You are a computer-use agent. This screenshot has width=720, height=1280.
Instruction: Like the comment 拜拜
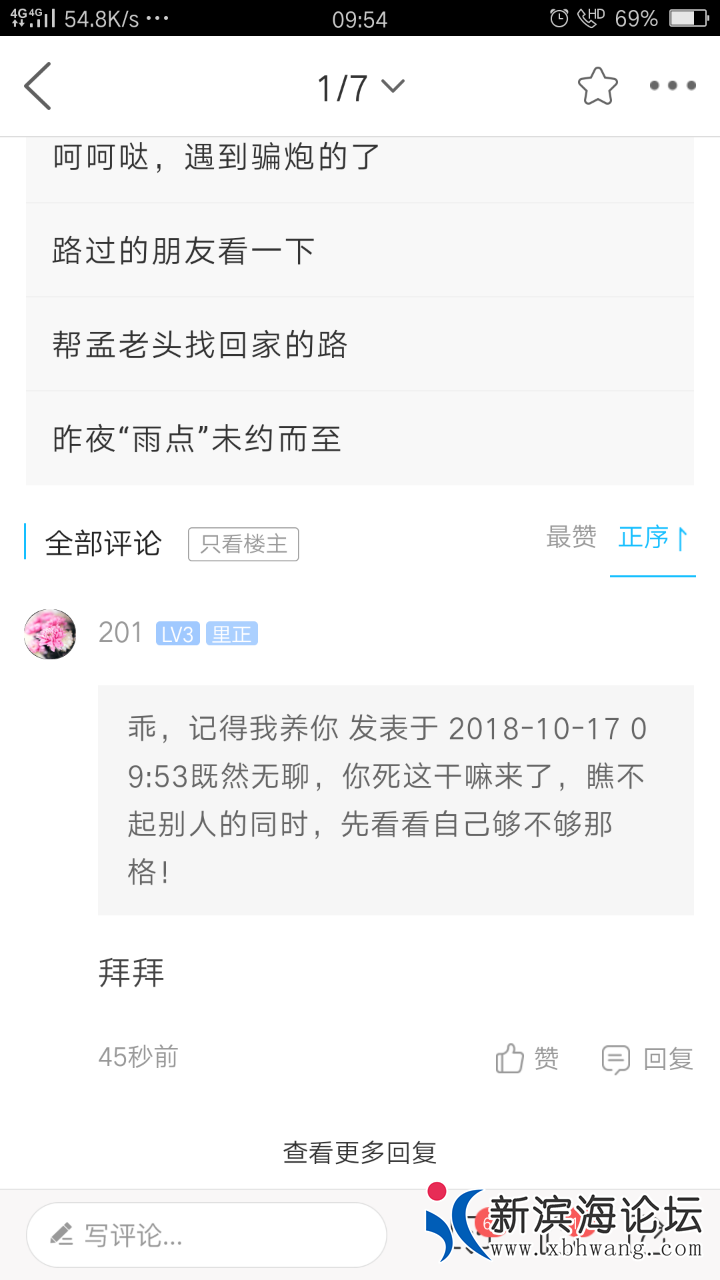point(527,1058)
